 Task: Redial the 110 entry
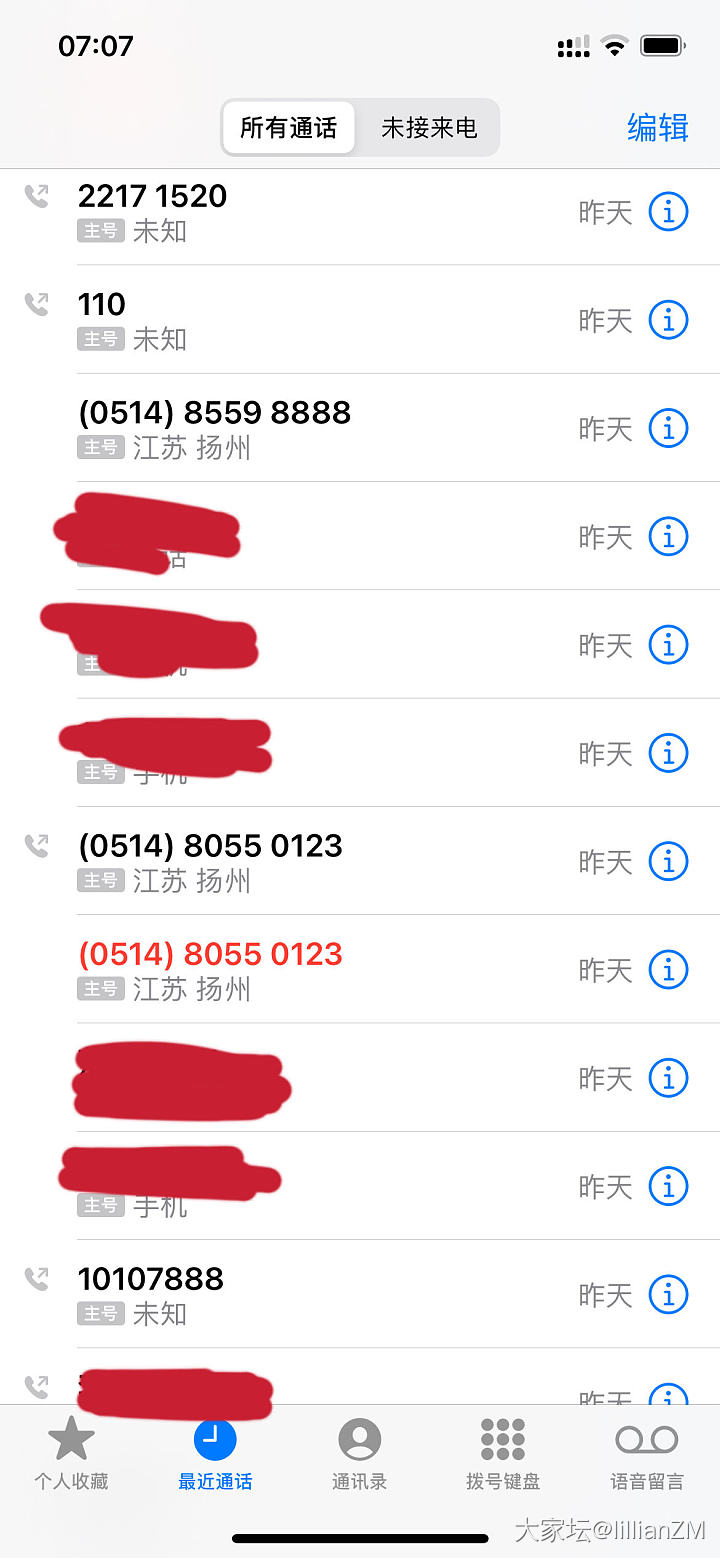(300, 320)
